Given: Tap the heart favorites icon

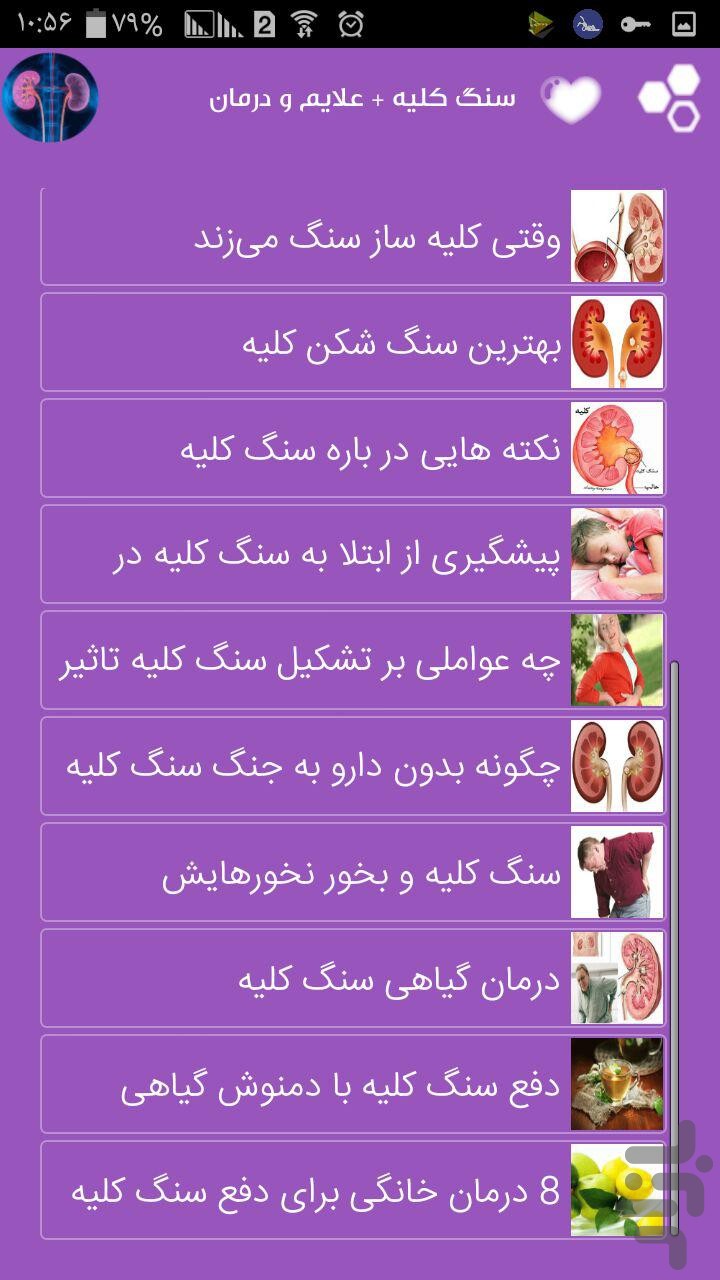Looking at the screenshot, I should (571, 98).
